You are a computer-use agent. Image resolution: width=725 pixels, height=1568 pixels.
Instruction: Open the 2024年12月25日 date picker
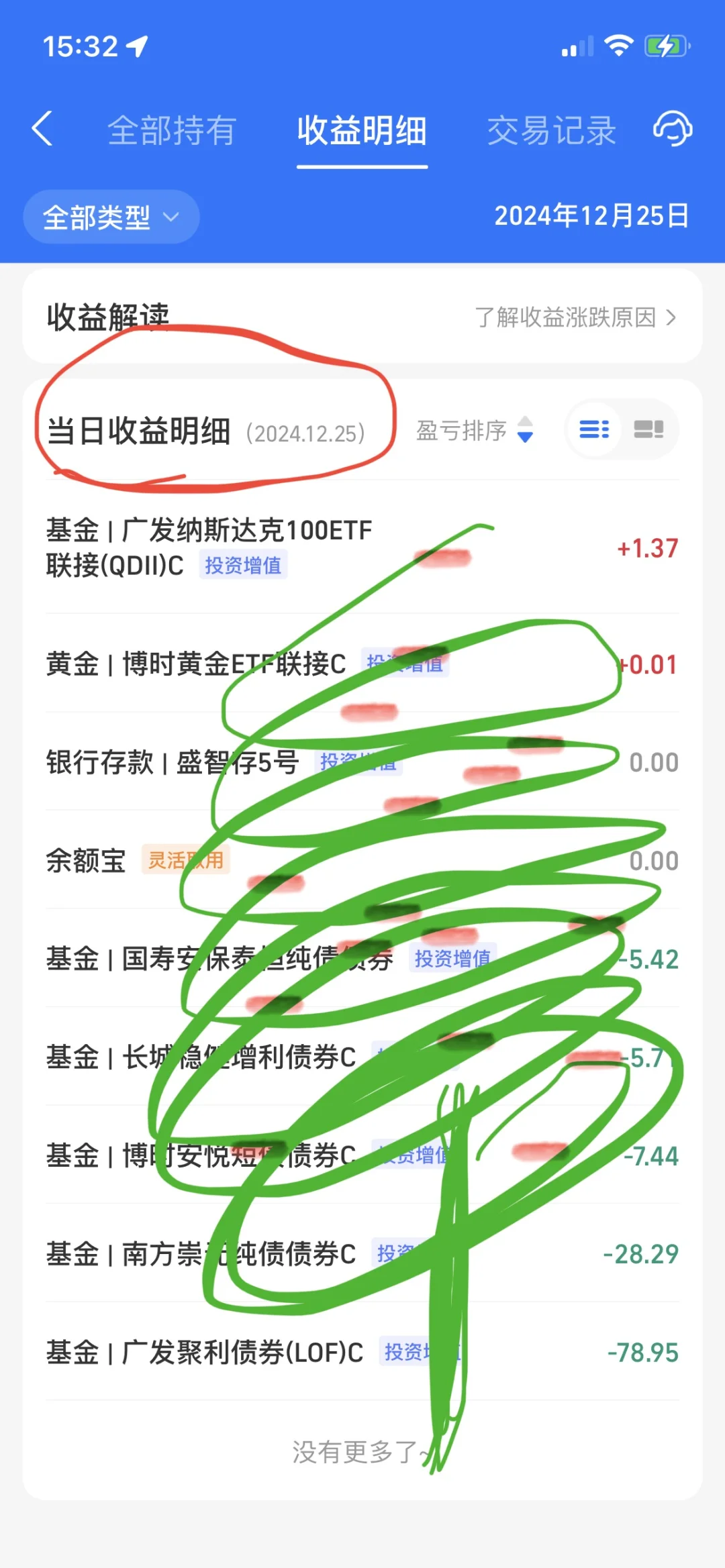tap(591, 216)
